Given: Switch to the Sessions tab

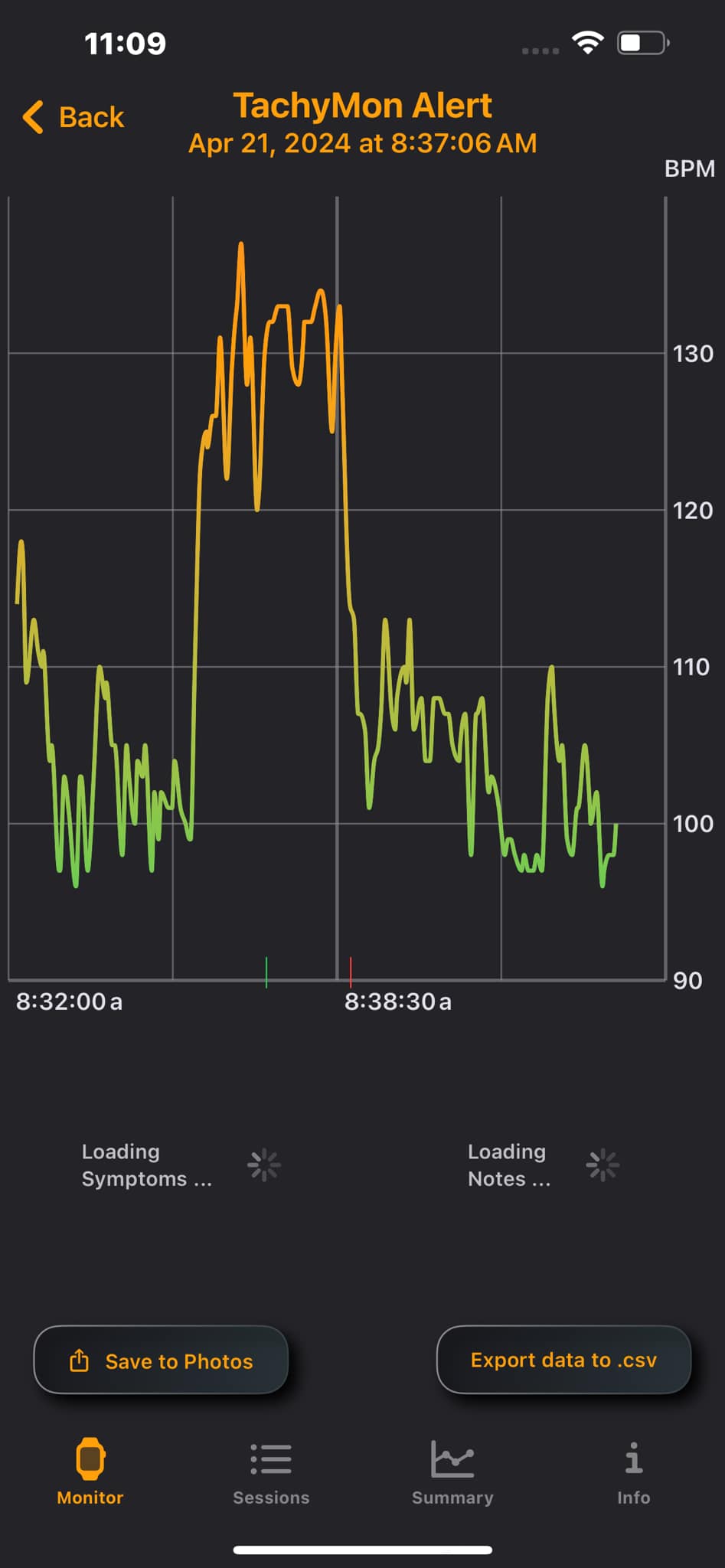Looking at the screenshot, I should (271, 1472).
